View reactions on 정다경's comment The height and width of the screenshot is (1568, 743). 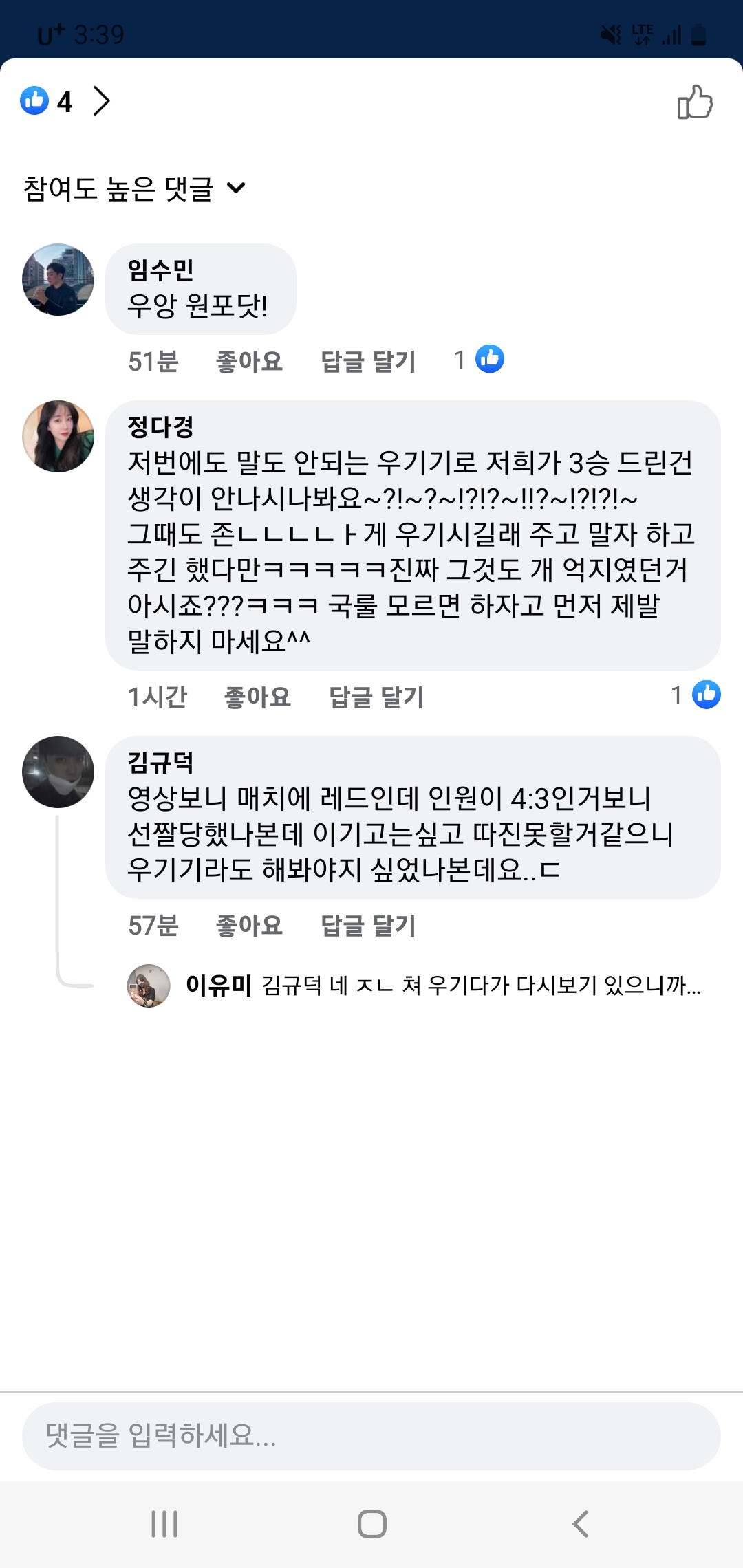[696, 695]
